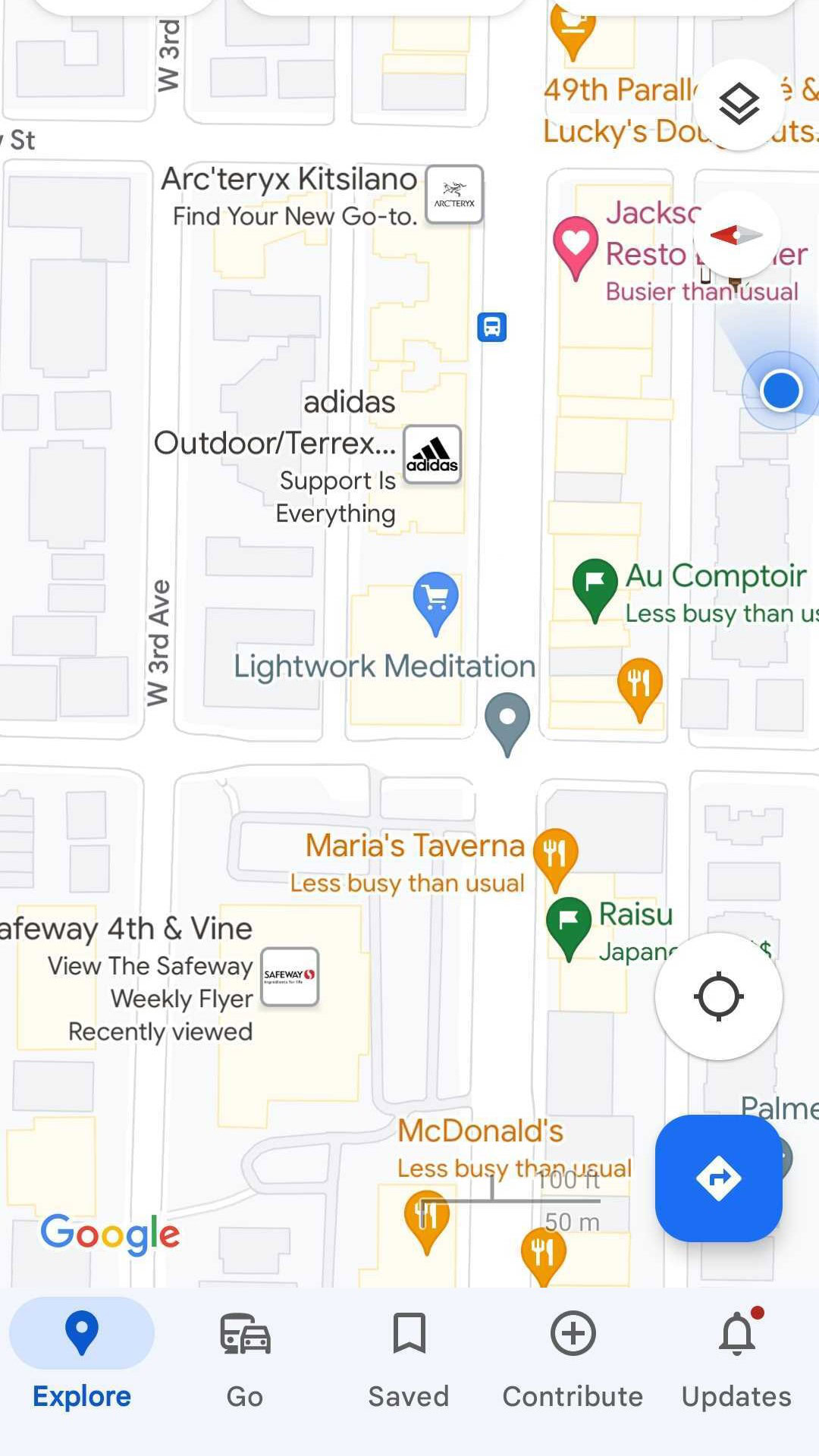Image resolution: width=819 pixels, height=1456 pixels.
Task: Open Safeway 4th & Vine pin
Action: [x=290, y=977]
